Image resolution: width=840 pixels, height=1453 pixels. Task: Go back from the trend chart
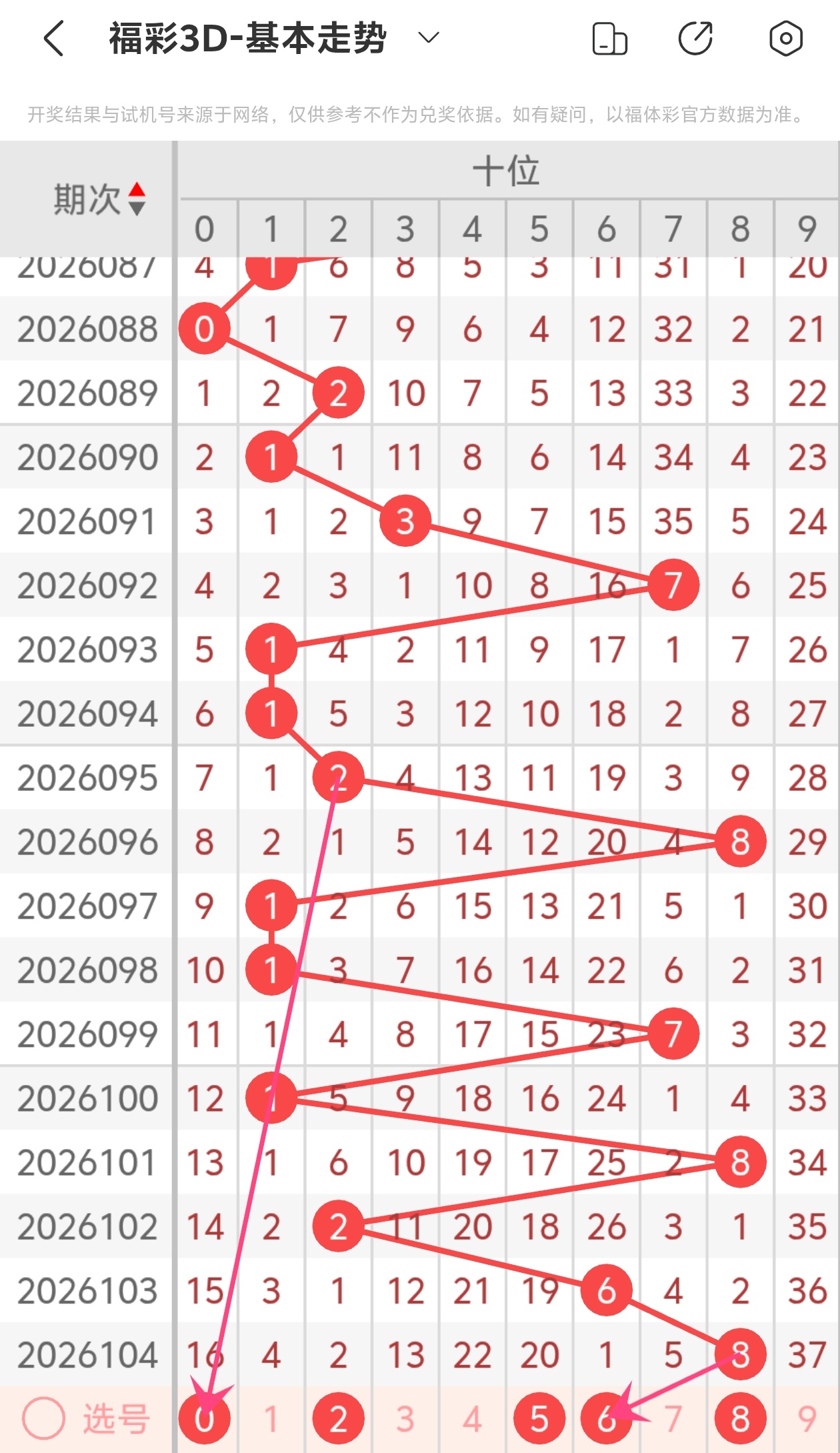(x=55, y=38)
